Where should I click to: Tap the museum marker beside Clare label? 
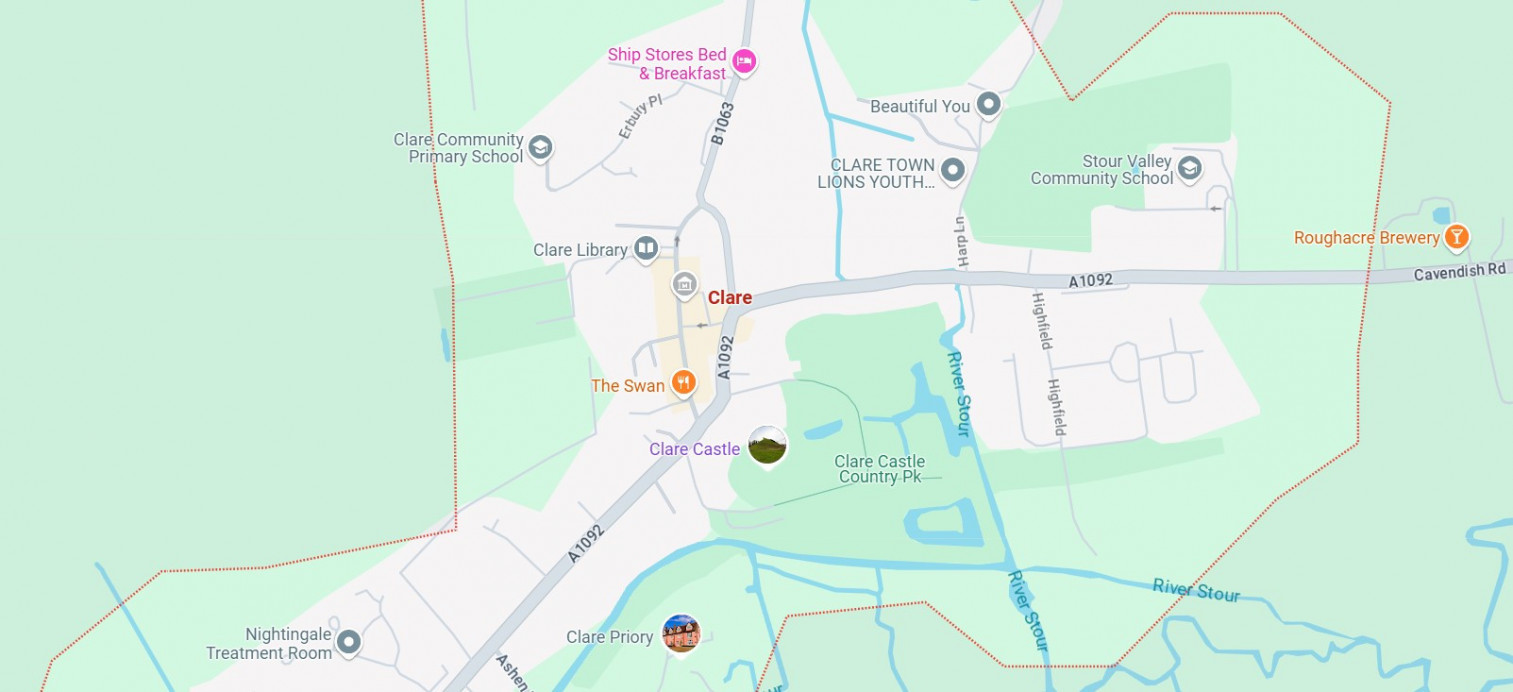pyautogui.click(x=684, y=284)
